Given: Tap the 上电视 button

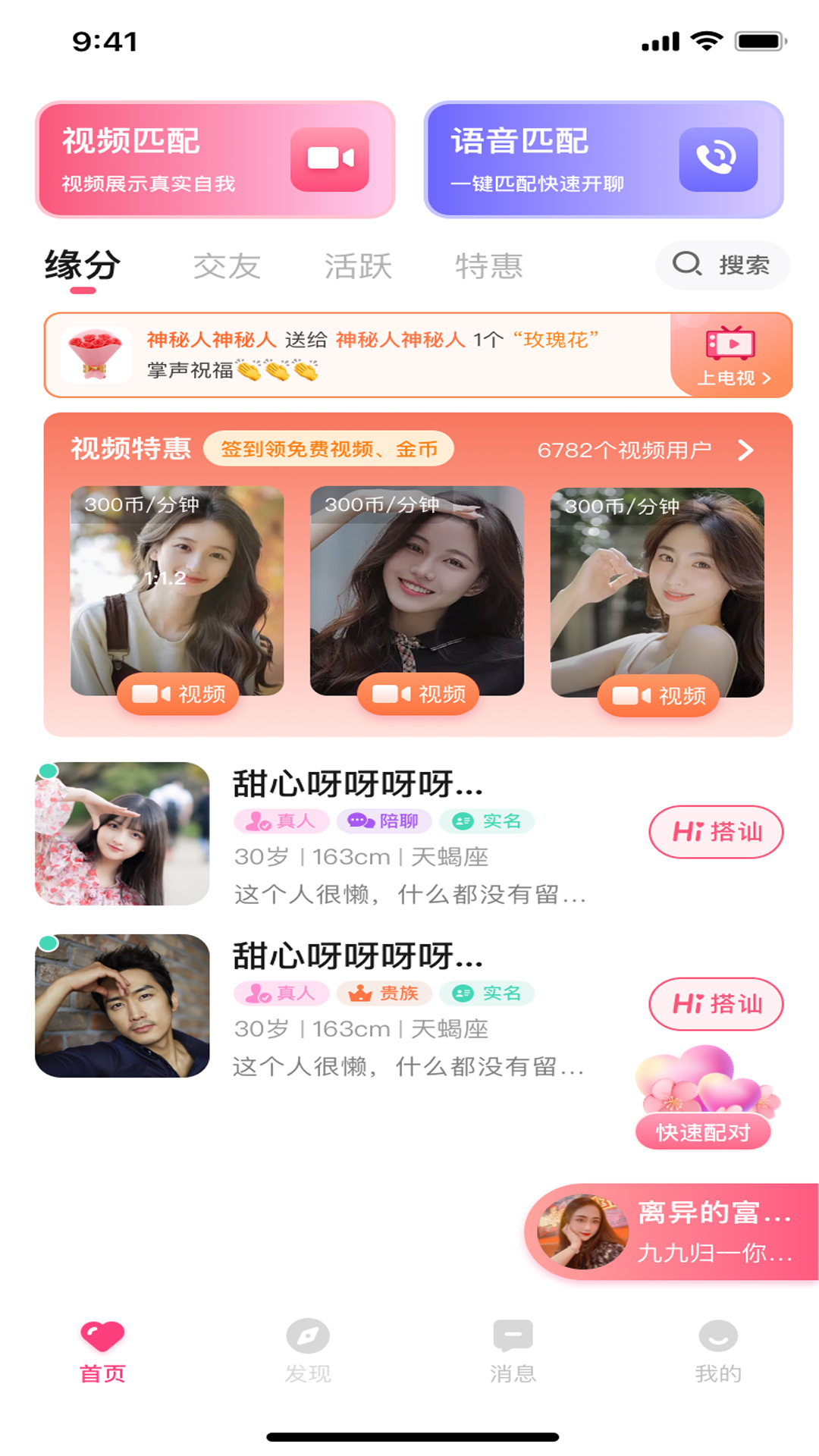Looking at the screenshot, I should click(733, 356).
